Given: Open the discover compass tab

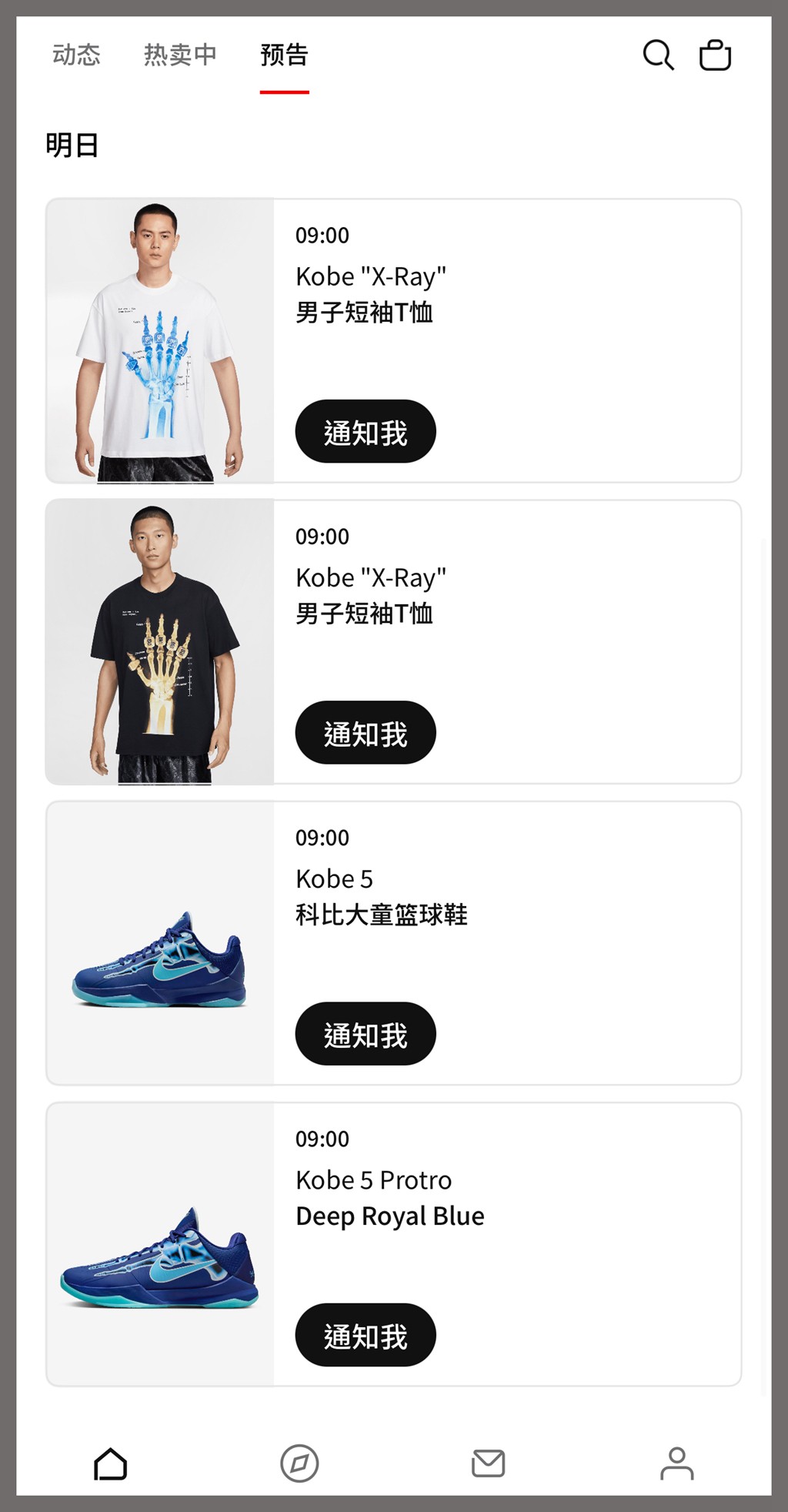Looking at the screenshot, I should (299, 1463).
